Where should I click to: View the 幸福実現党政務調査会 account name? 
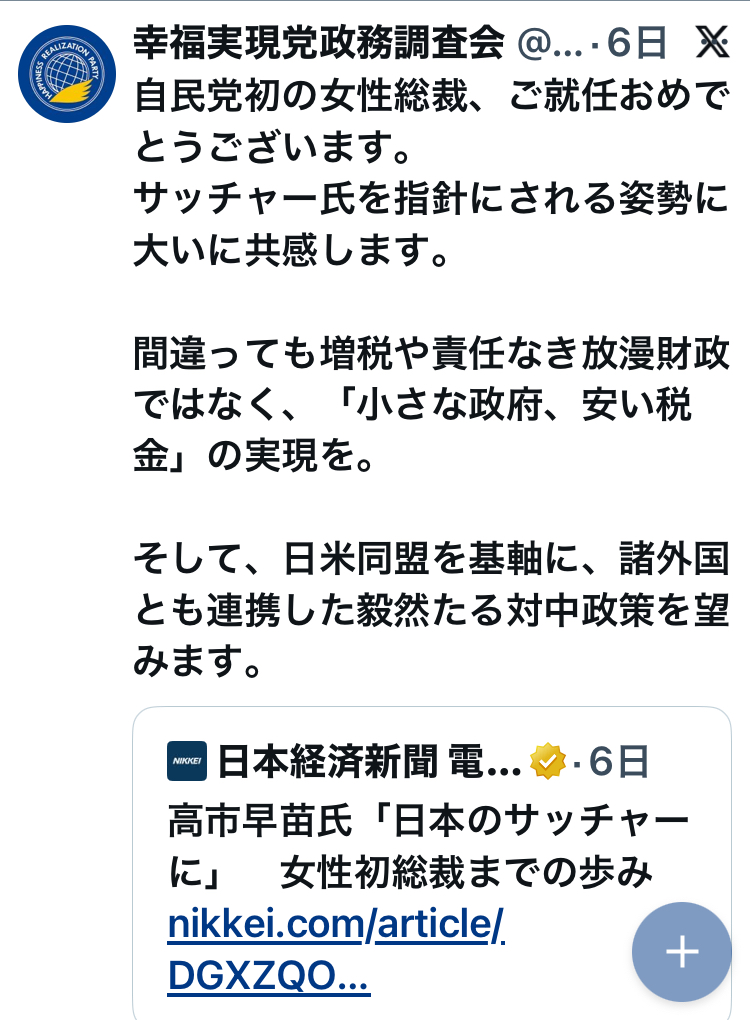320,41
